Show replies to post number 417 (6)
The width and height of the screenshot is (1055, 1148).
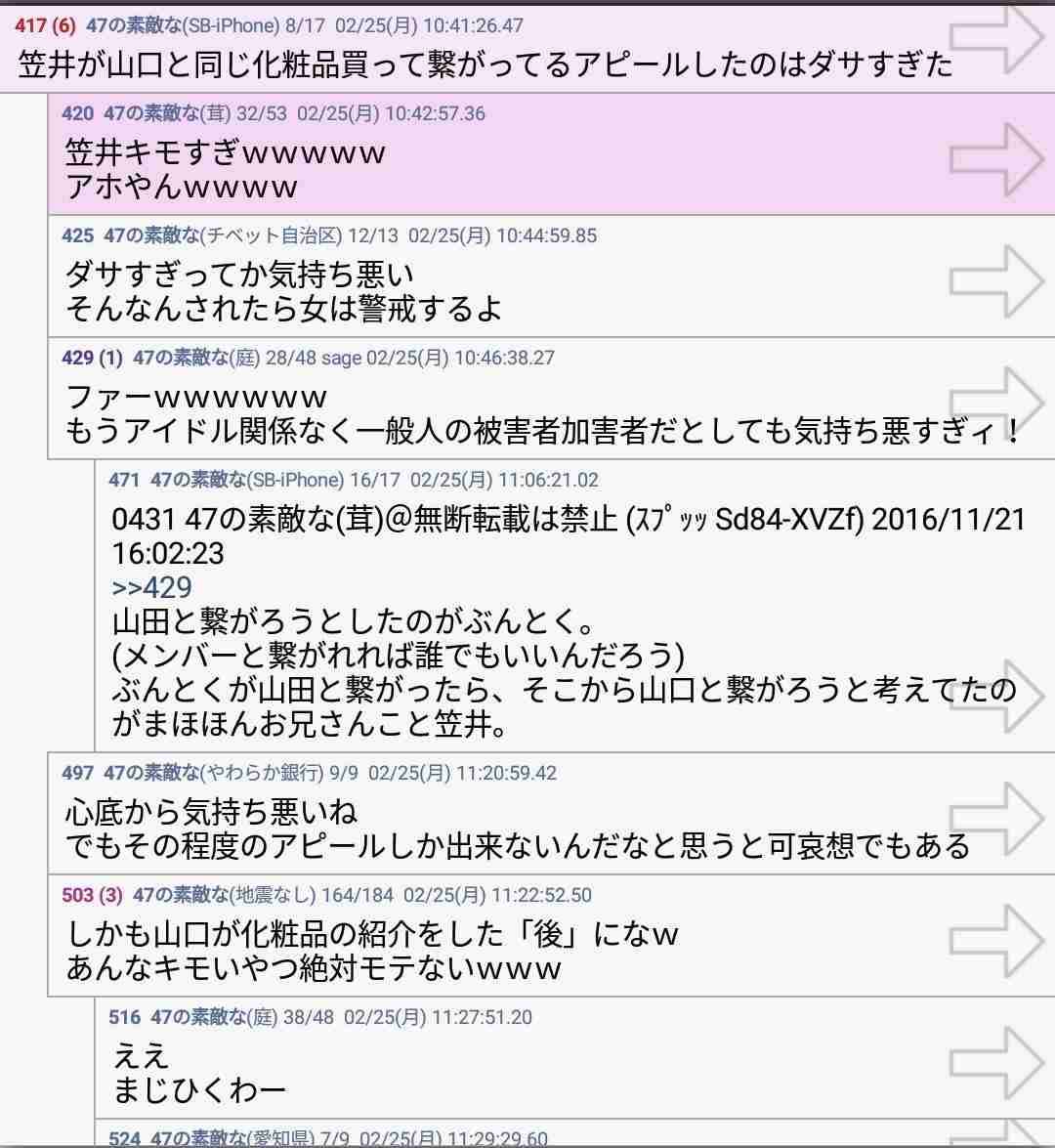point(45,26)
